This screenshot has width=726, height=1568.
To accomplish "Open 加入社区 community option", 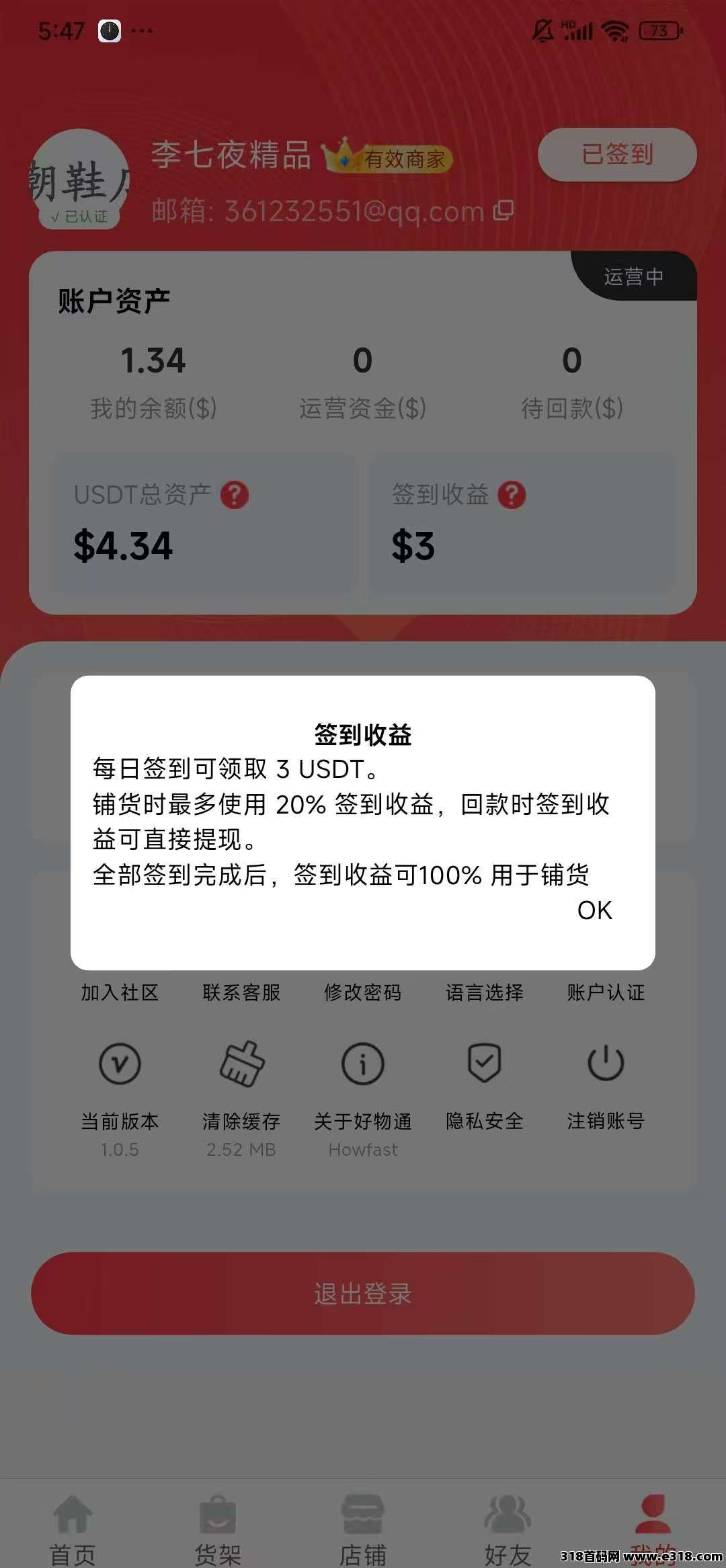I will click(x=120, y=993).
